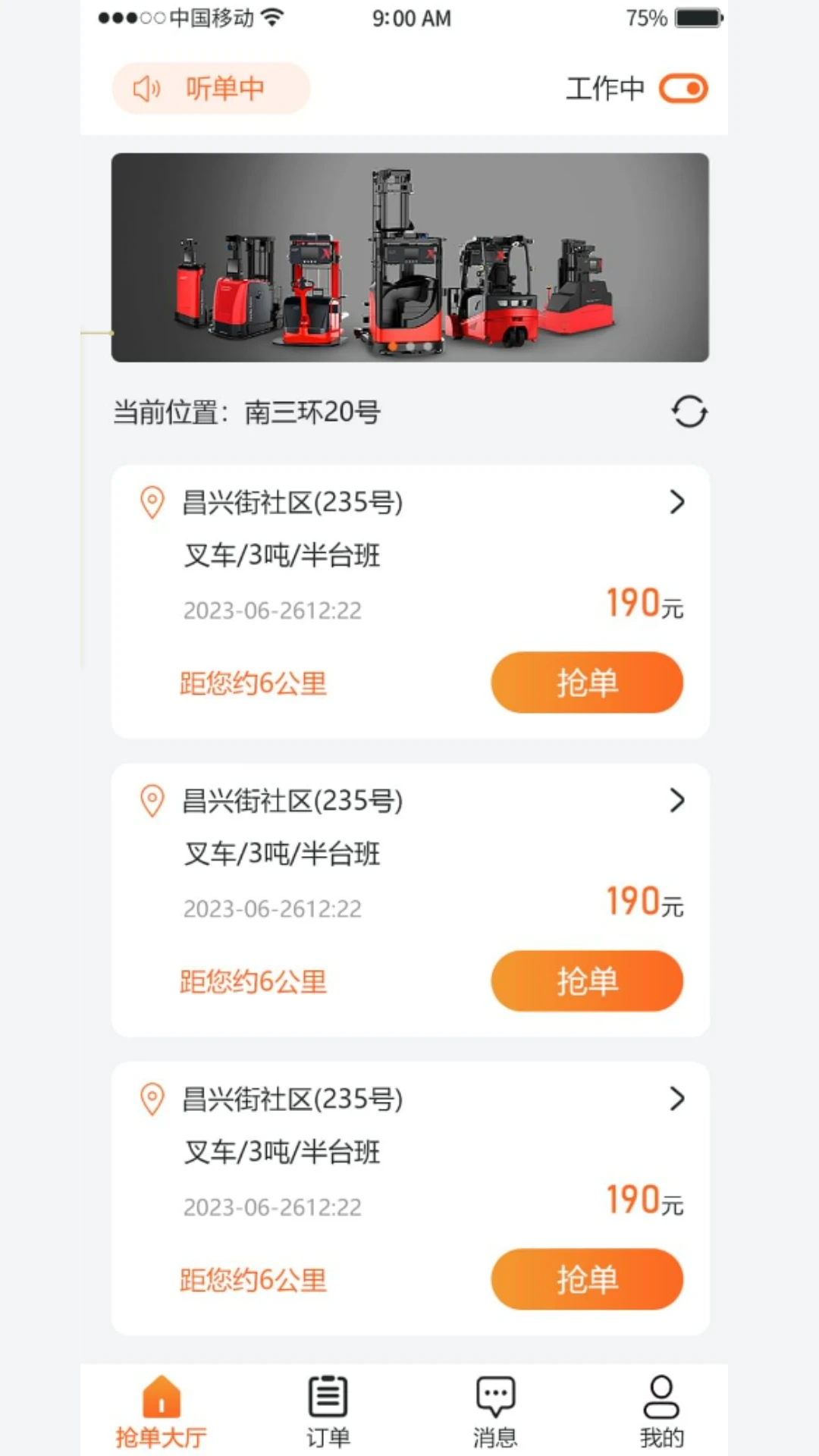This screenshot has width=819, height=1456.
Task: Open the second order using its right chevron
Action: 677,800
